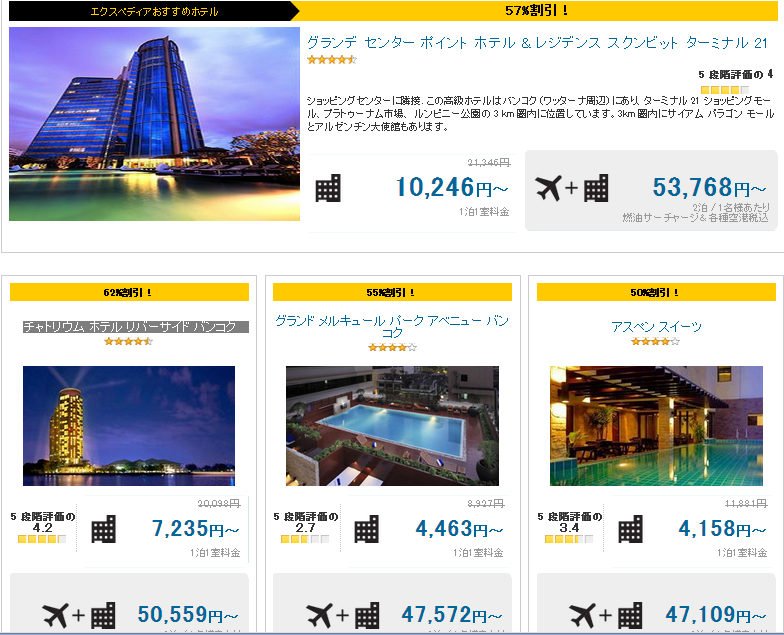784x635 pixels.
Task: Choose the 7,235円 room rate
Action: point(195,528)
